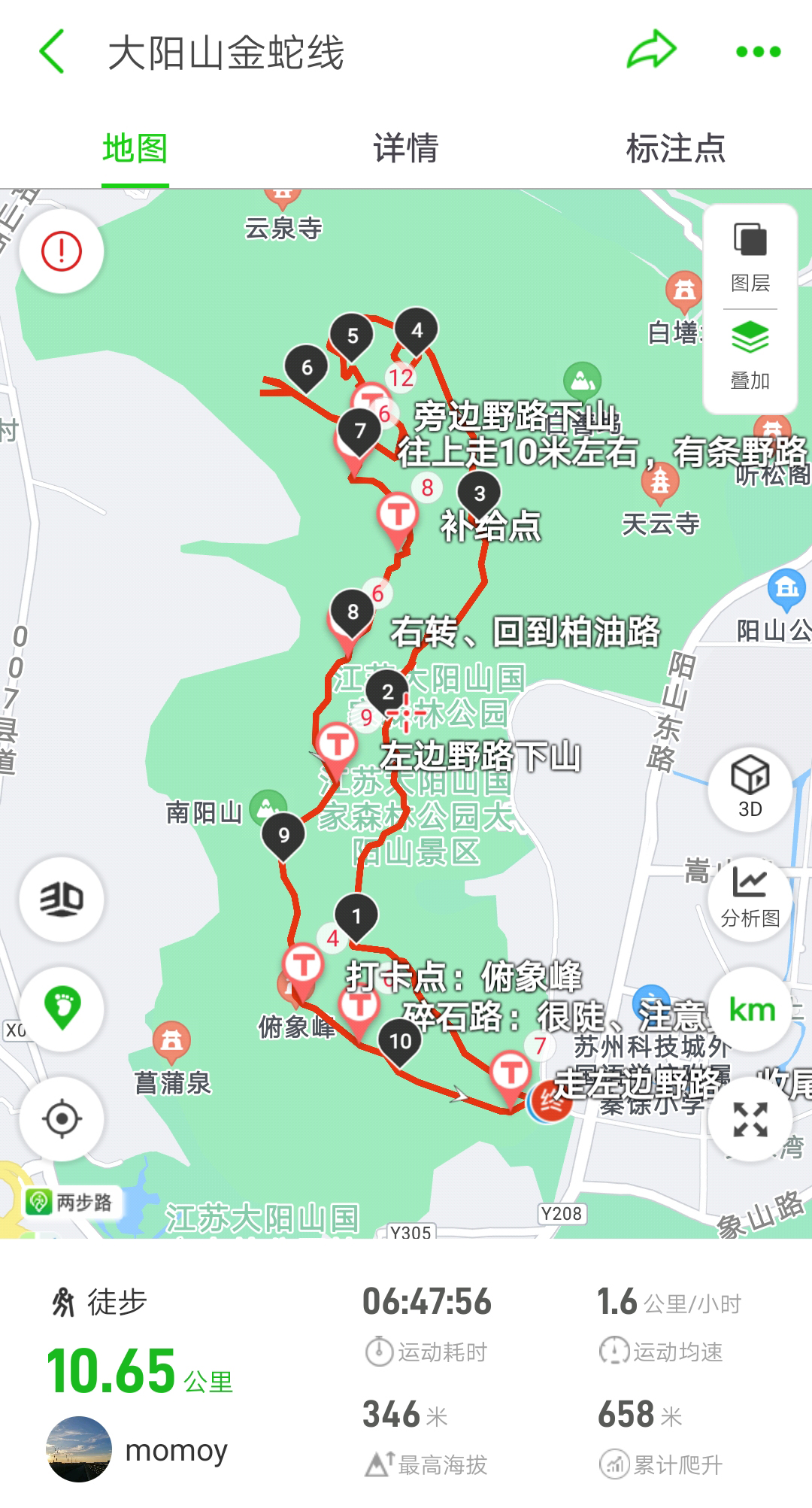Open the 分析图 analysis chart
Image resolution: width=812 pixels, height=1508 pixels.
click(x=750, y=898)
